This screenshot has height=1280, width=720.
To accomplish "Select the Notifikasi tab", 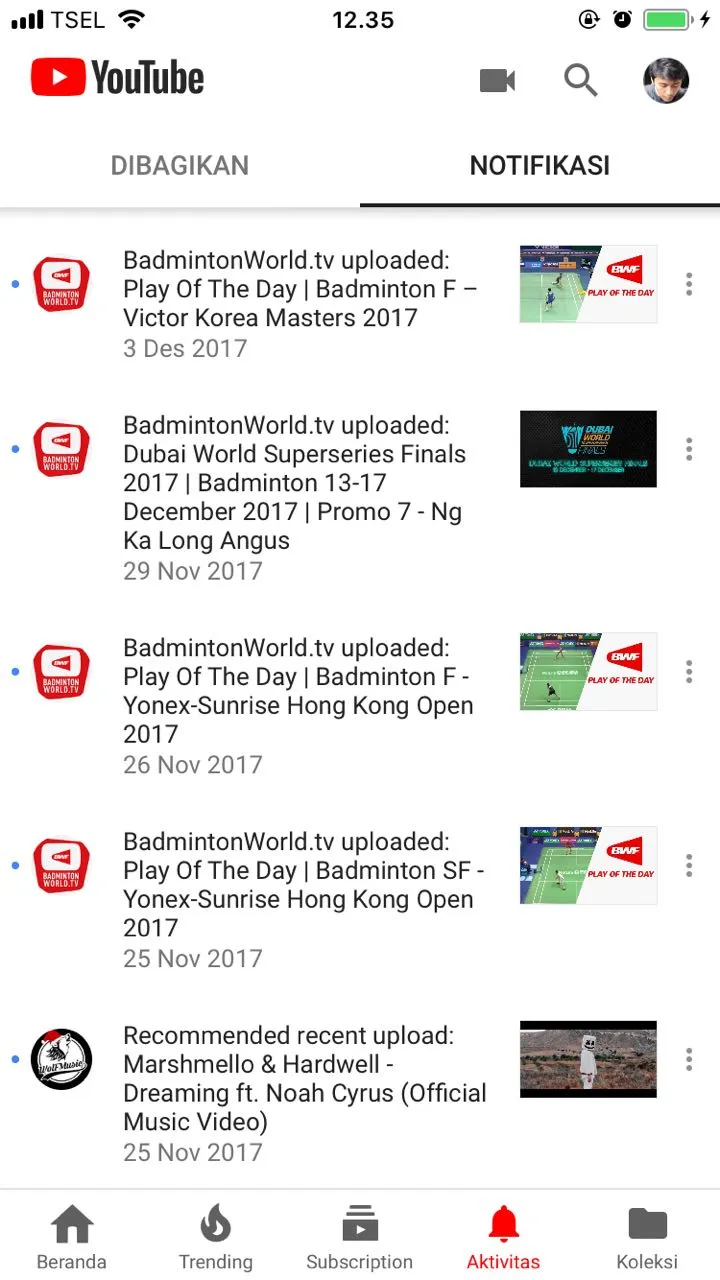I will (x=540, y=166).
